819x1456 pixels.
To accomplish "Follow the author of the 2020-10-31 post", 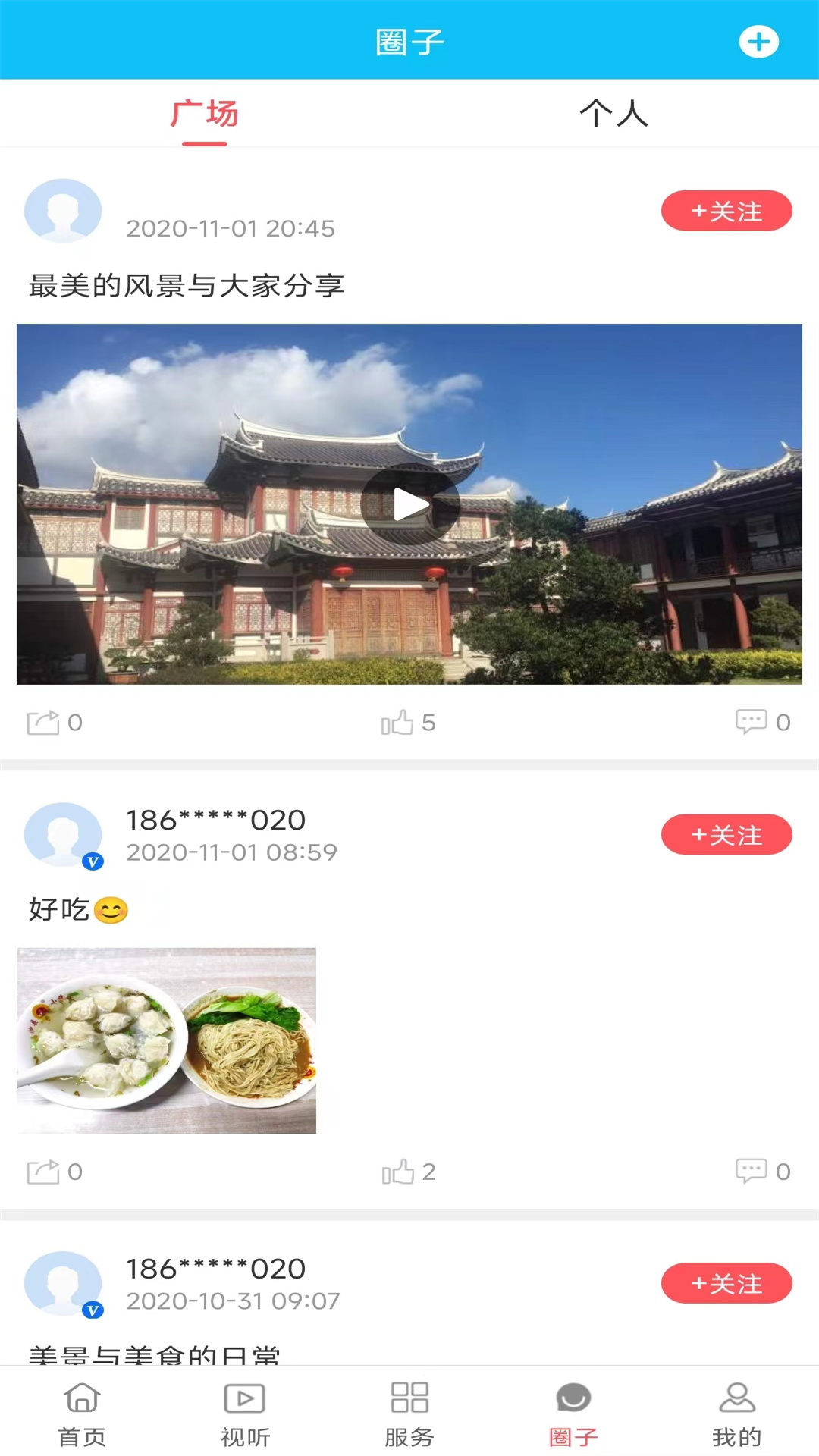I will pos(726,1283).
